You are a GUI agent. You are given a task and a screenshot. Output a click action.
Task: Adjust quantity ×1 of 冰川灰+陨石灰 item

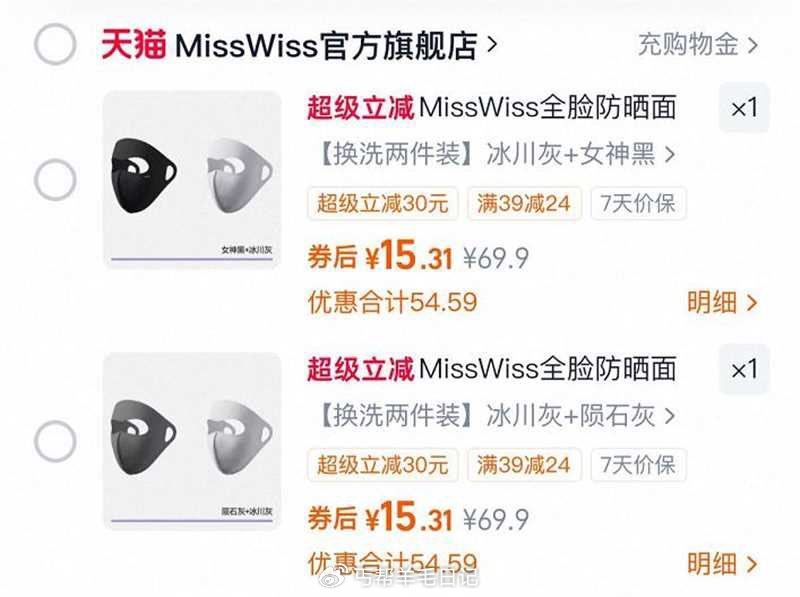(744, 369)
